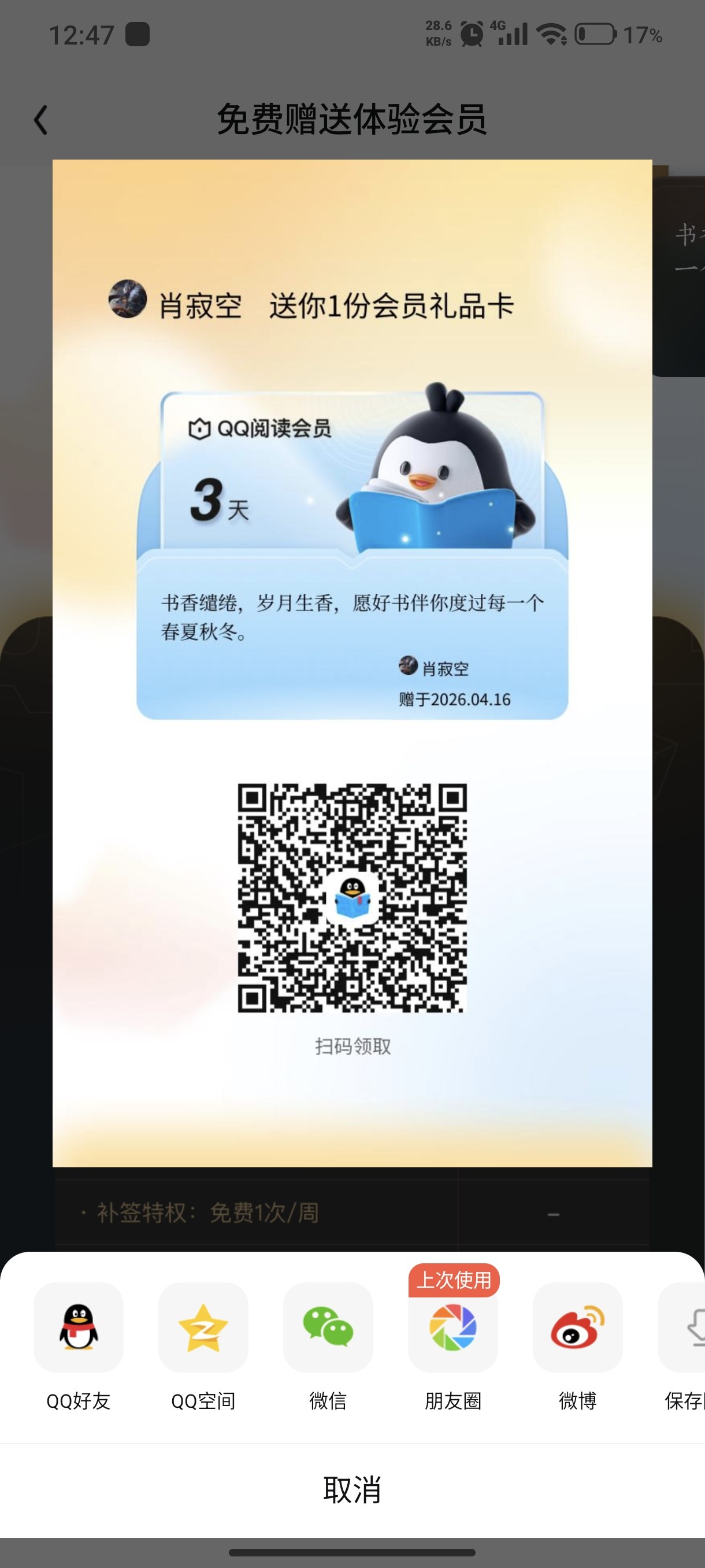Tap 取消 to close share sheet
Image resolution: width=705 pixels, height=1568 pixels.
(x=352, y=1490)
